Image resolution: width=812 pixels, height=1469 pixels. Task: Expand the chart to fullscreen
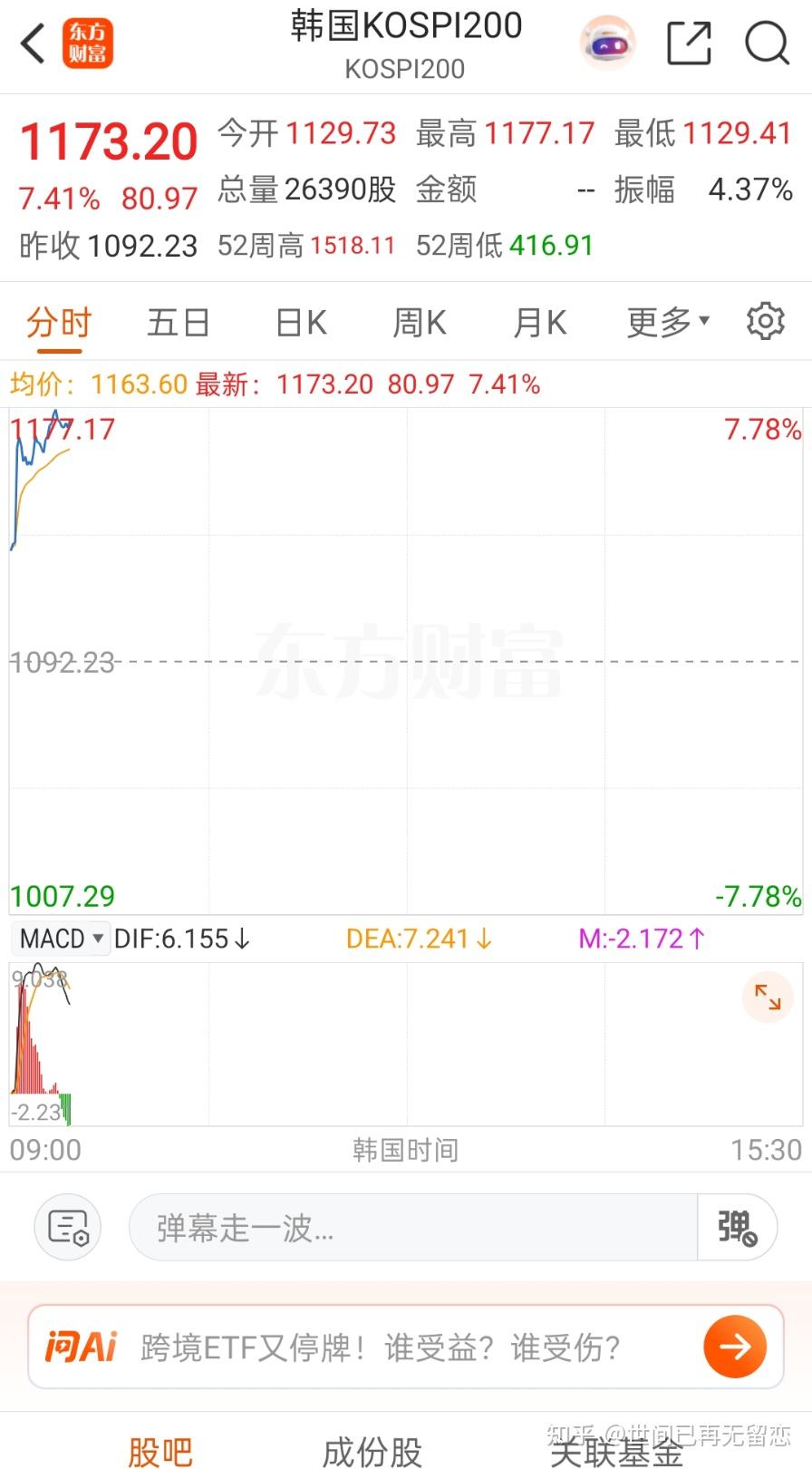(x=768, y=997)
